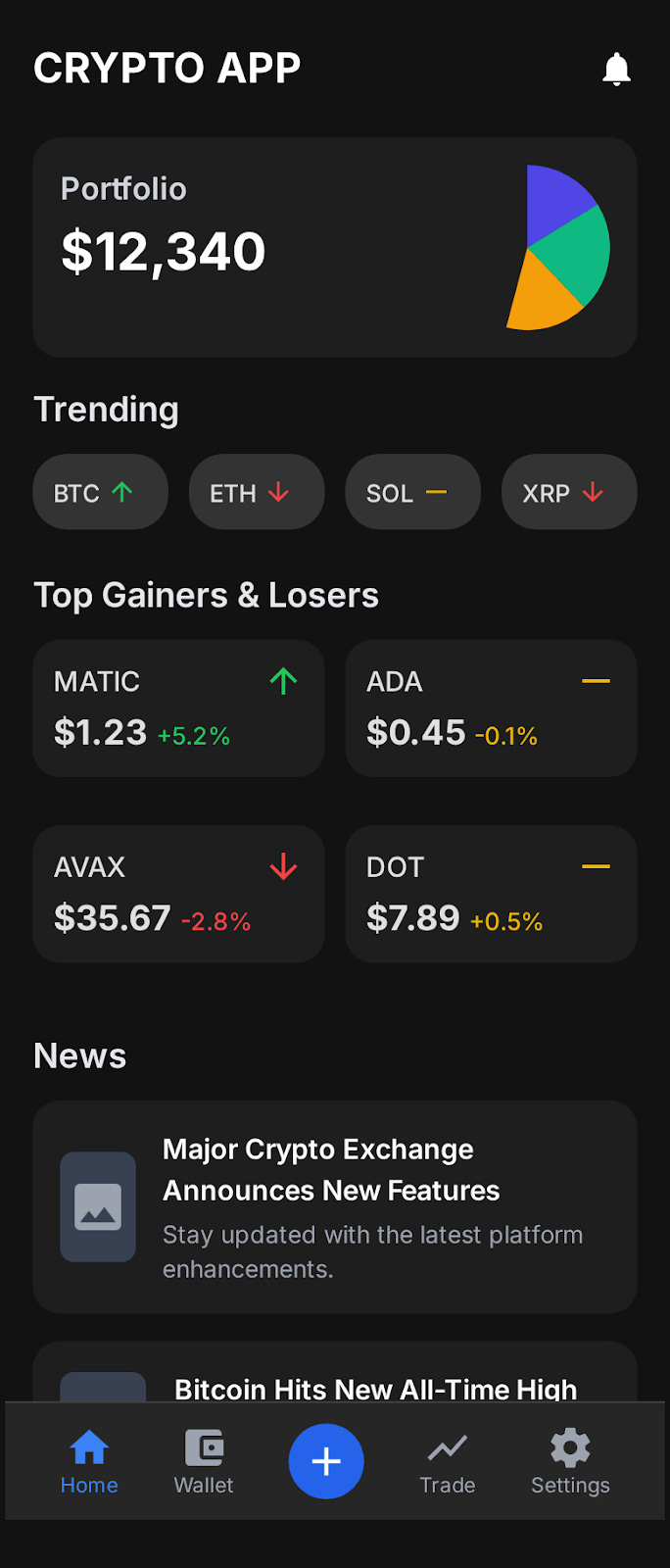The height and width of the screenshot is (1568, 670).
Task: Open the notifications bell
Action: (616, 70)
